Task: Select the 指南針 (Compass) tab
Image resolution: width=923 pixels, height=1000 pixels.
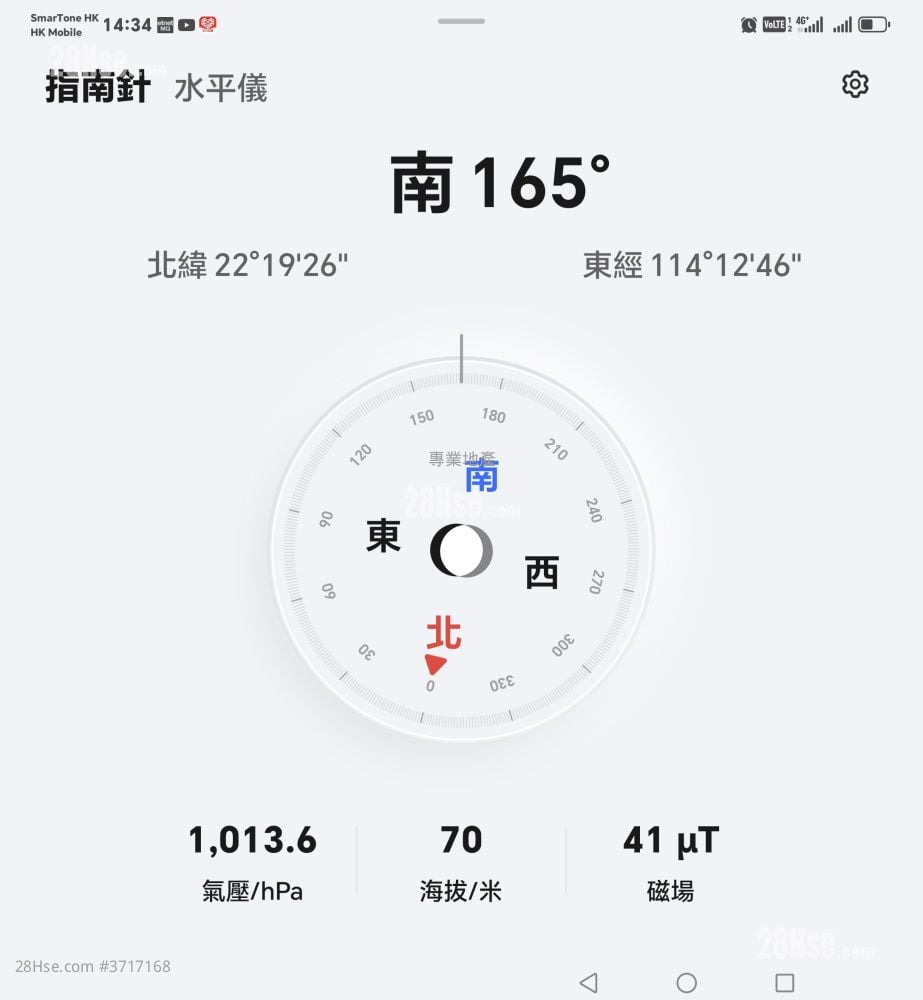Action: [97, 86]
